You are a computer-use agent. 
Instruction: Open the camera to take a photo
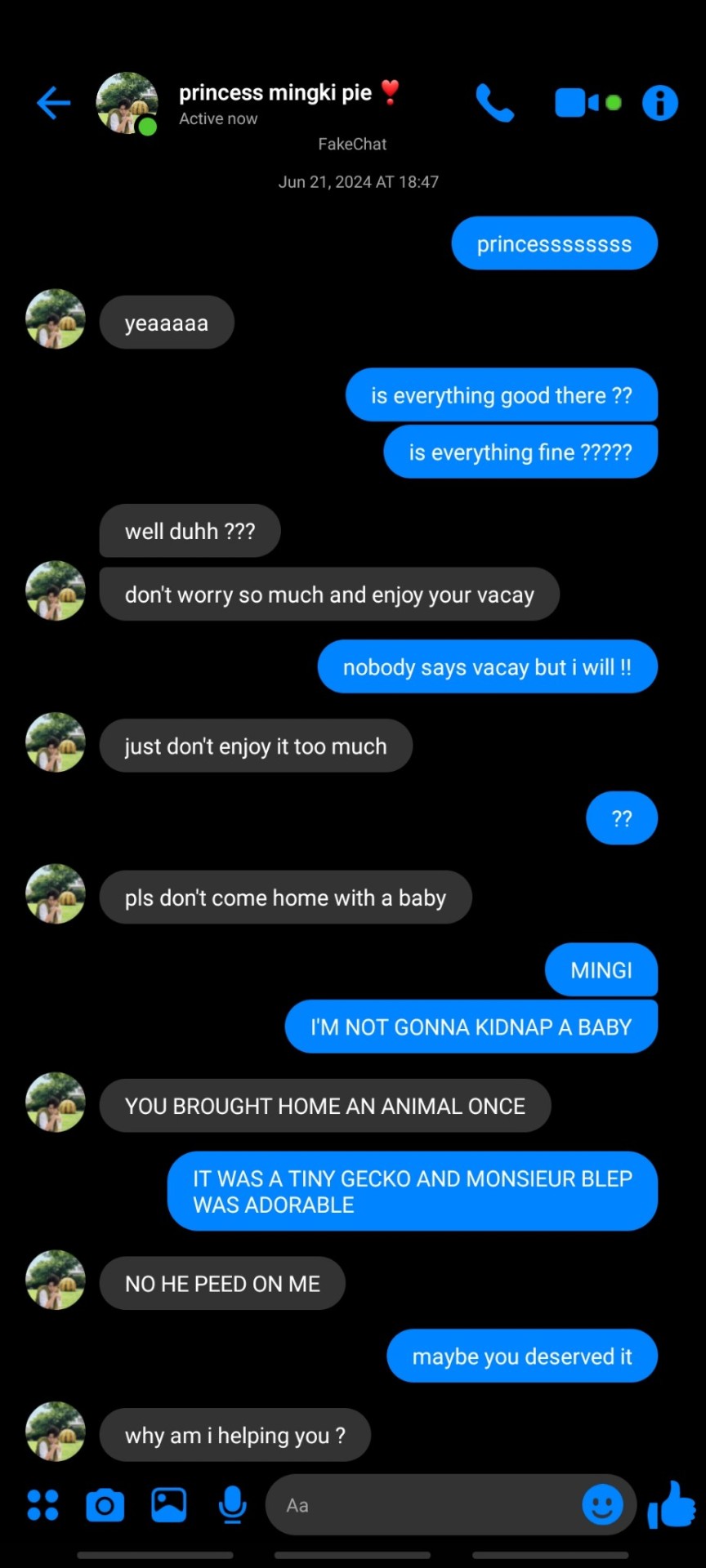click(x=105, y=1505)
